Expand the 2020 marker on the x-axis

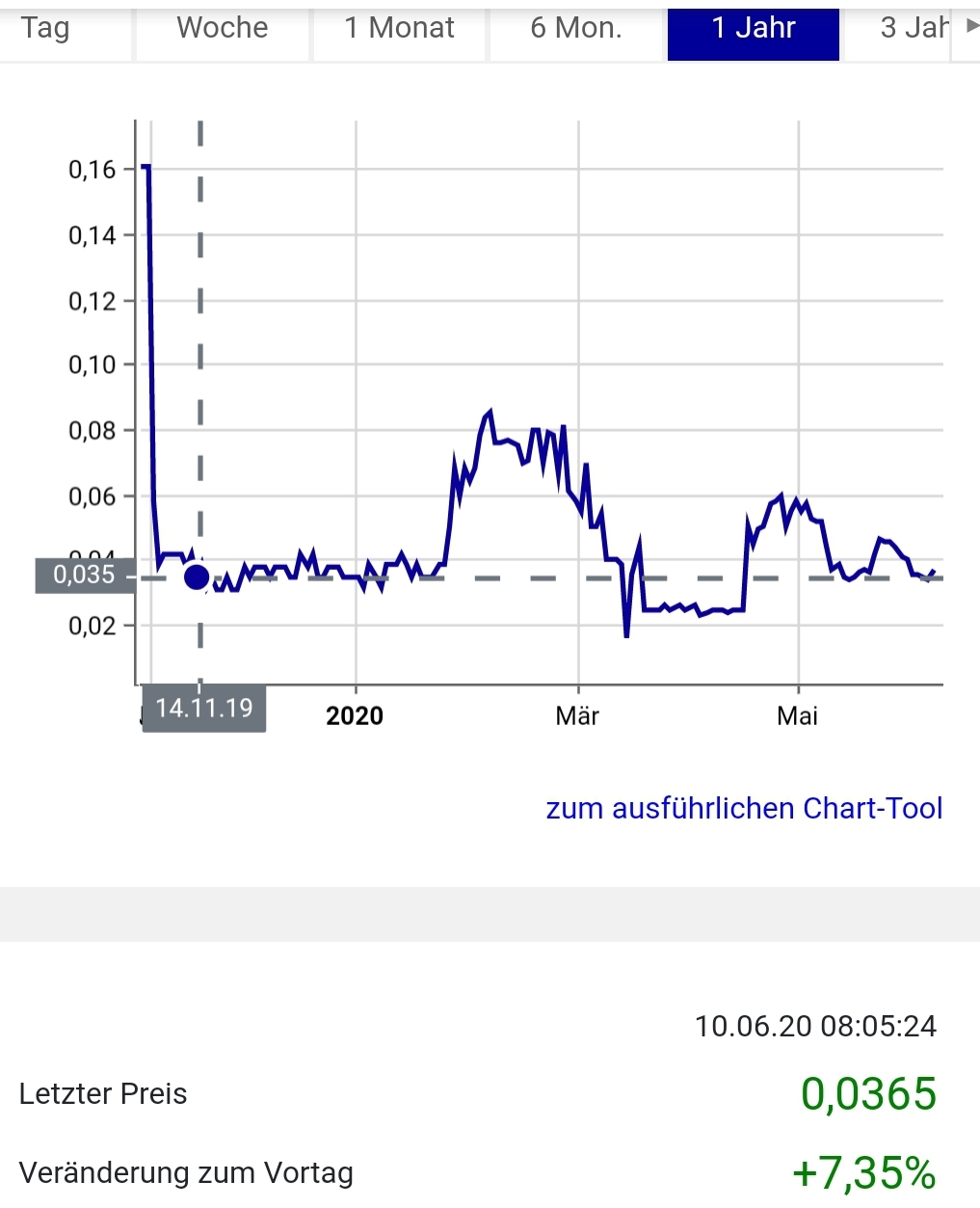[x=354, y=715]
